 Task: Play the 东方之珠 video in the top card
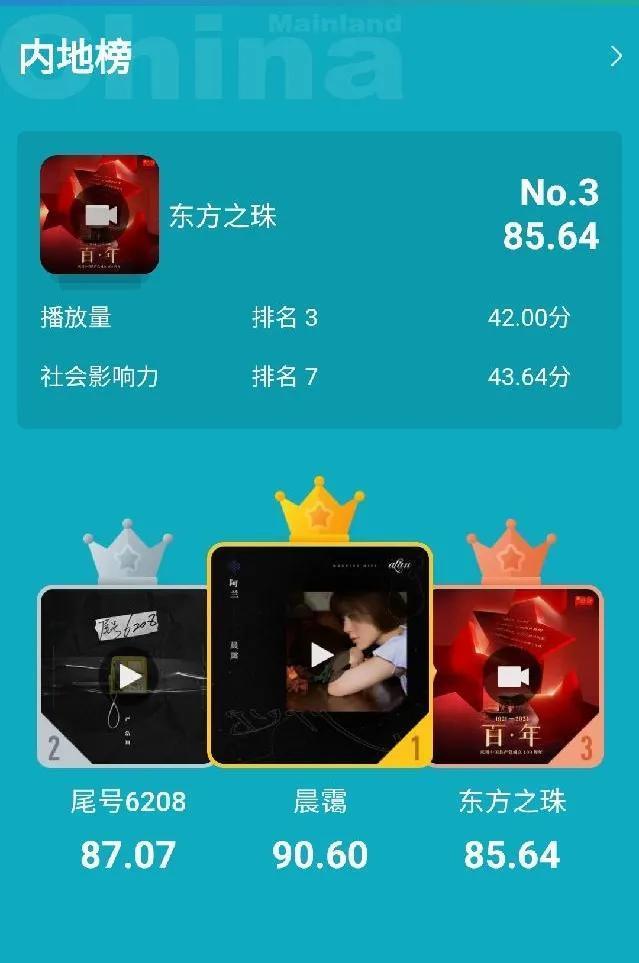click(100, 215)
